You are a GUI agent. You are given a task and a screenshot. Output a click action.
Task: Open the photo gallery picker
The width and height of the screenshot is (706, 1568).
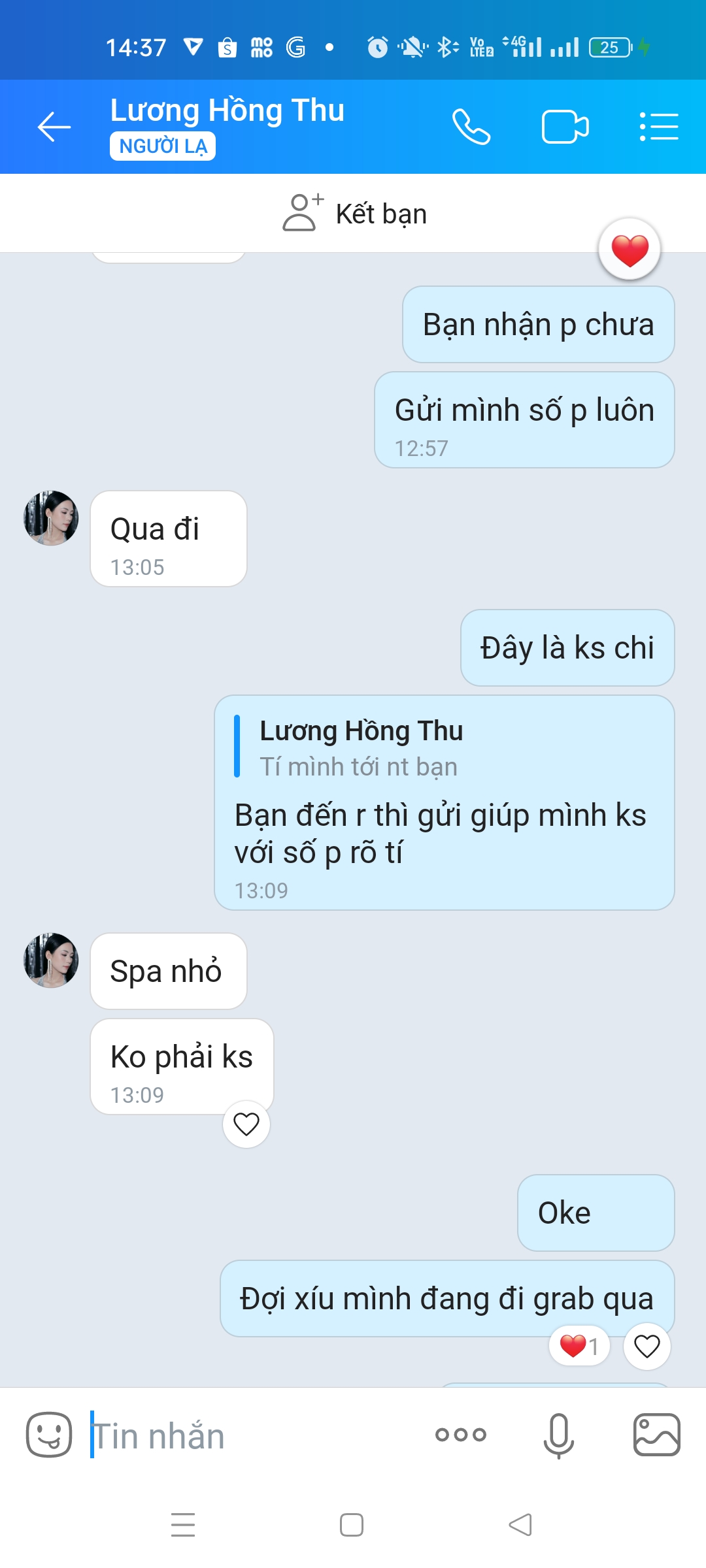656,1435
